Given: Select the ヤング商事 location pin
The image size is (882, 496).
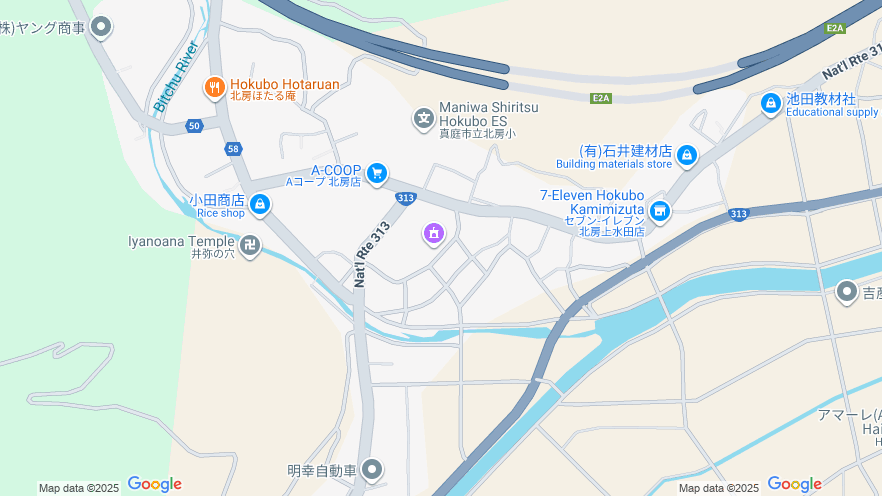Looking at the screenshot, I should tap(101, 28).
